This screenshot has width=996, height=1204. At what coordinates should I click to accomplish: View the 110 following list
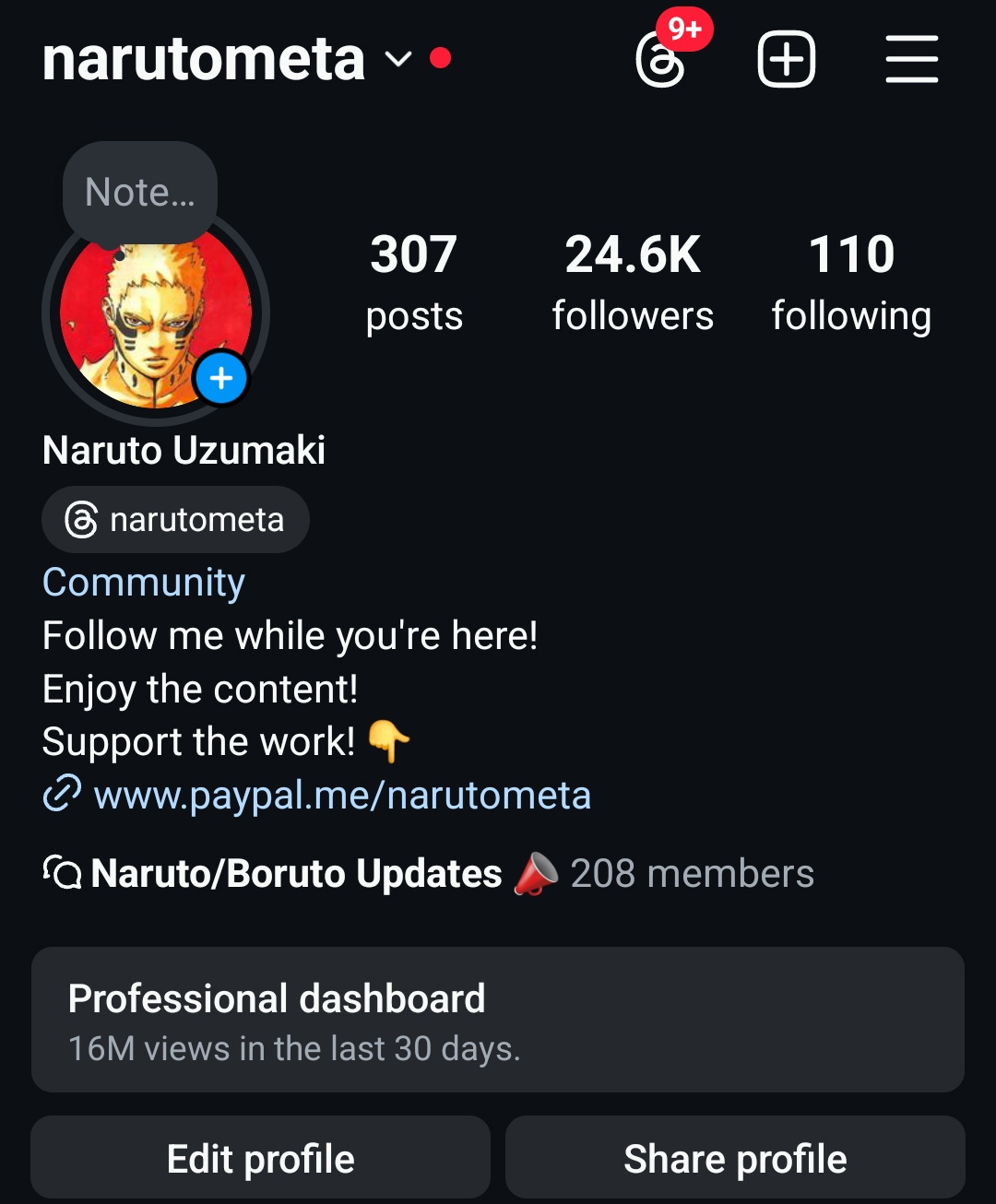(x=851, y=281)
